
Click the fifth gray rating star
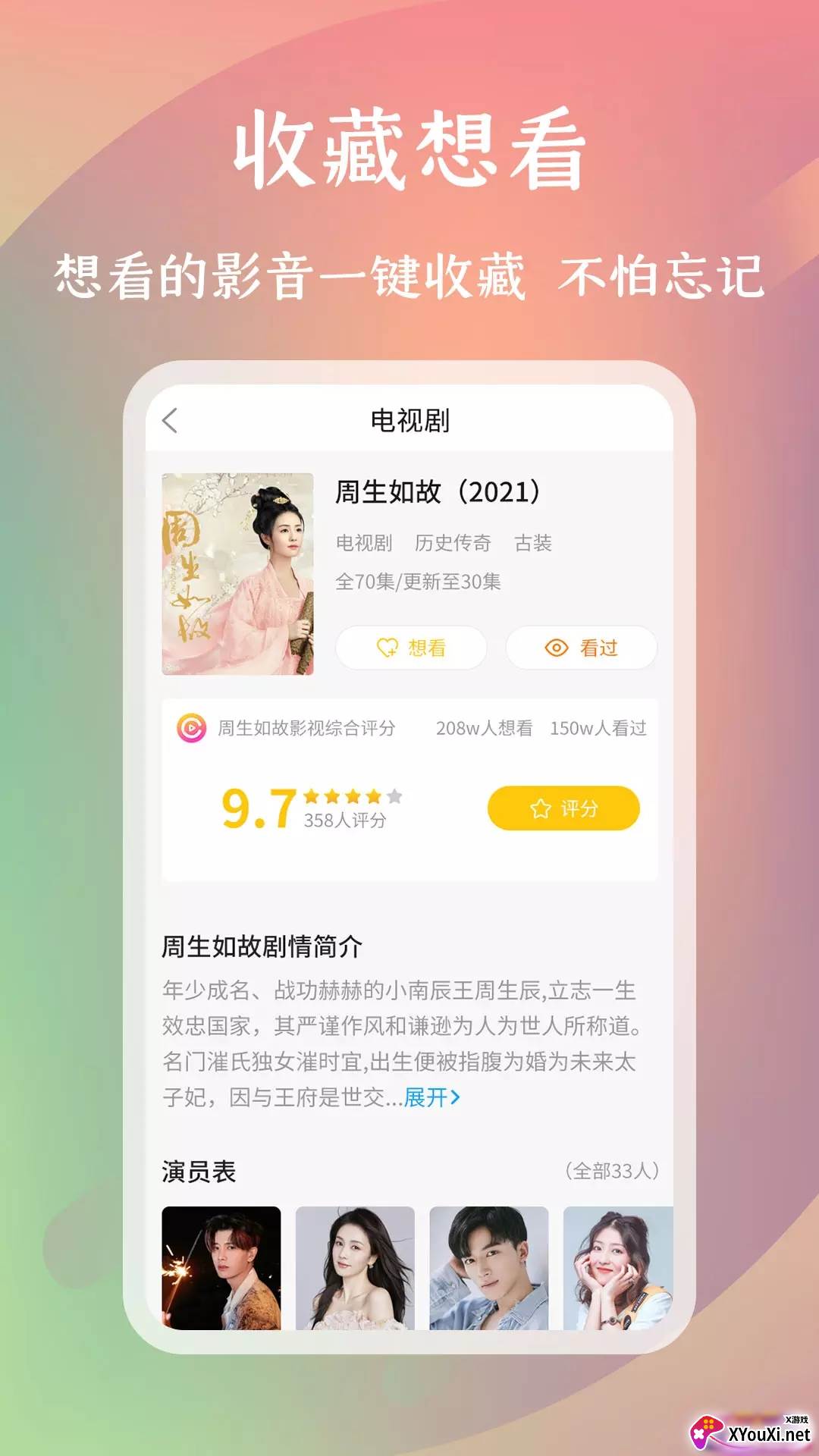pos(394,796)
